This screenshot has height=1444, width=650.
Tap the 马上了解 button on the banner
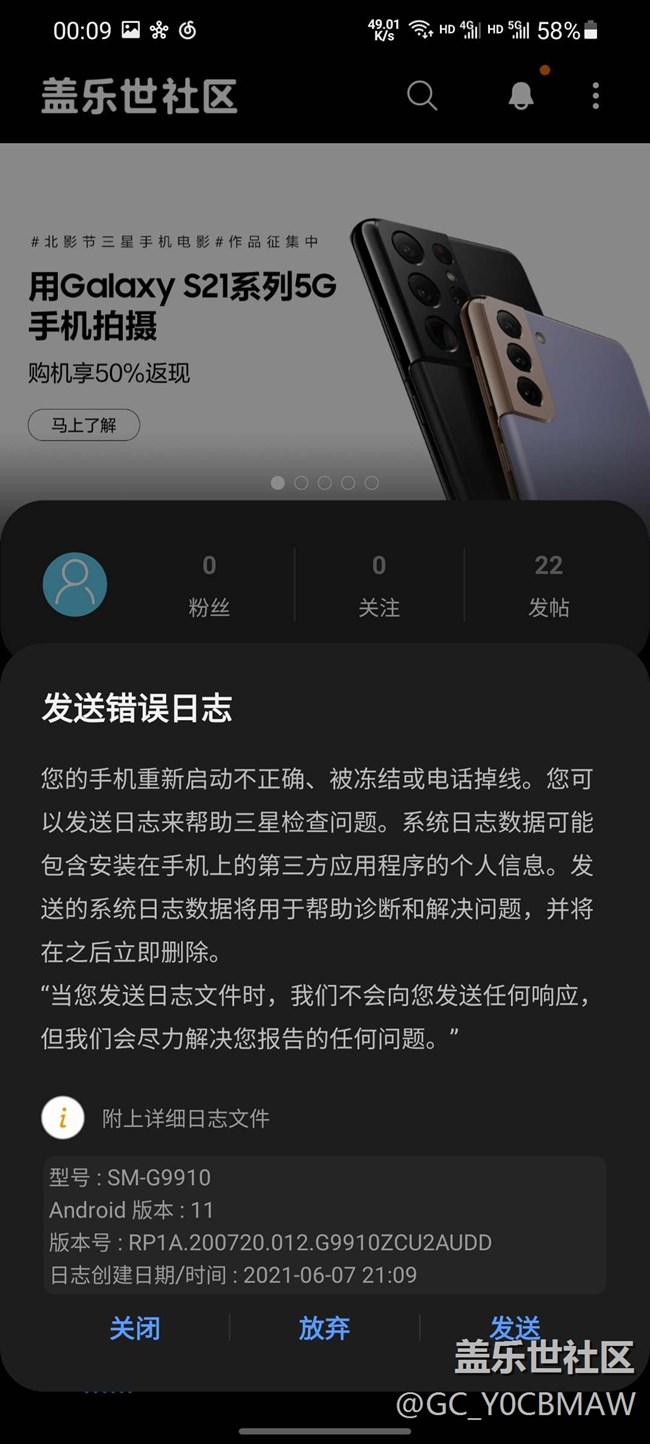[x=84, y=425]
